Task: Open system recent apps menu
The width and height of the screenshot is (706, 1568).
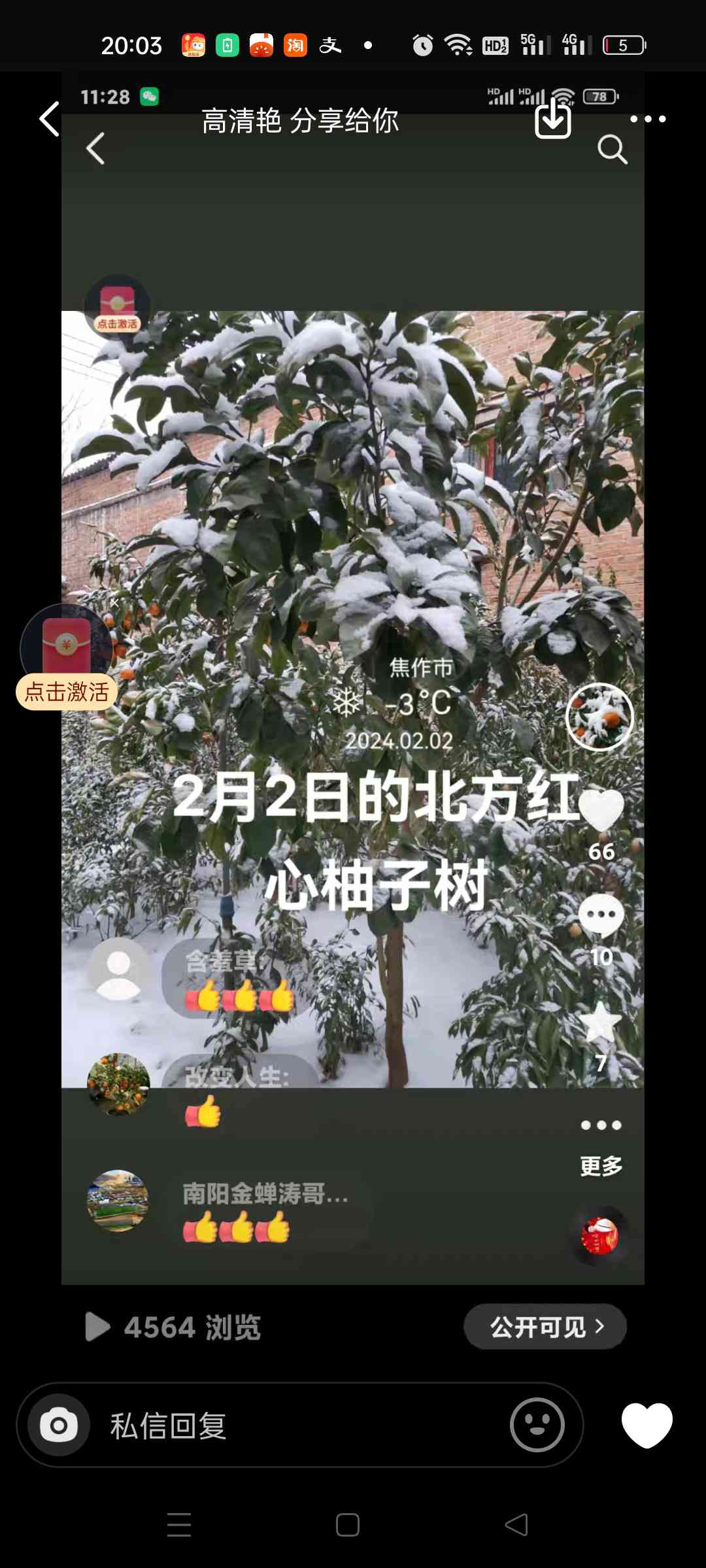Action: click(x=179, y=1526)
